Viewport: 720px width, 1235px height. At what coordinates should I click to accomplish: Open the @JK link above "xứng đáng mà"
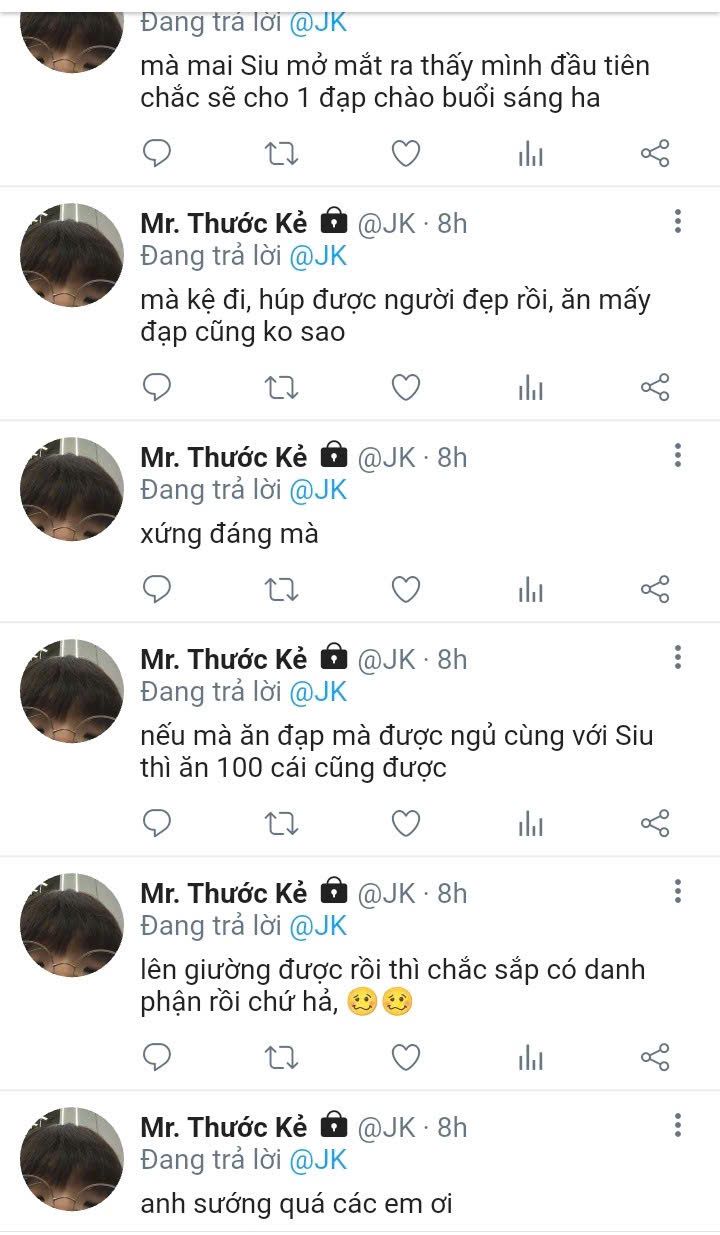(x=318, y=490)
